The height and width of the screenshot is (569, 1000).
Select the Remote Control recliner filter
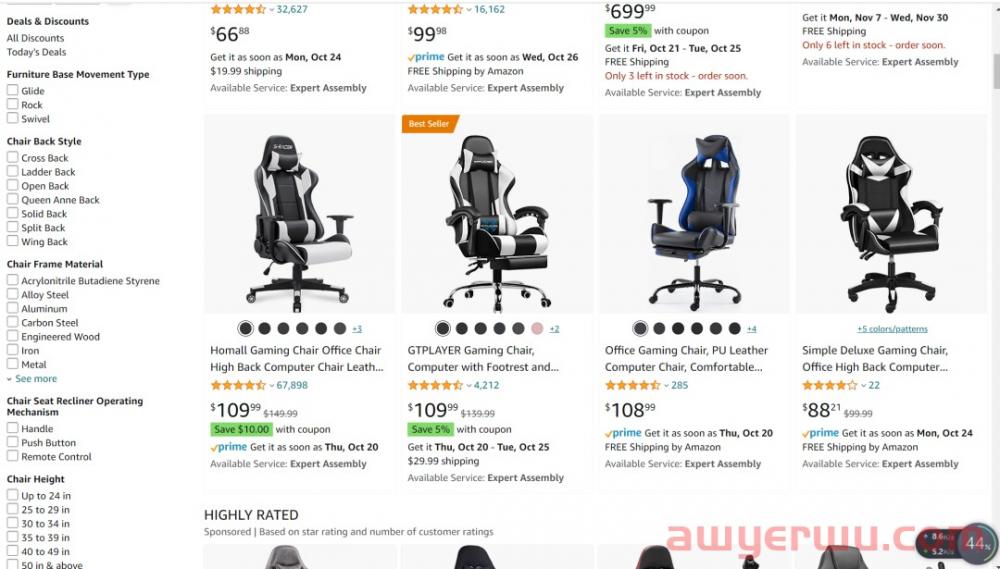point(12,457)
